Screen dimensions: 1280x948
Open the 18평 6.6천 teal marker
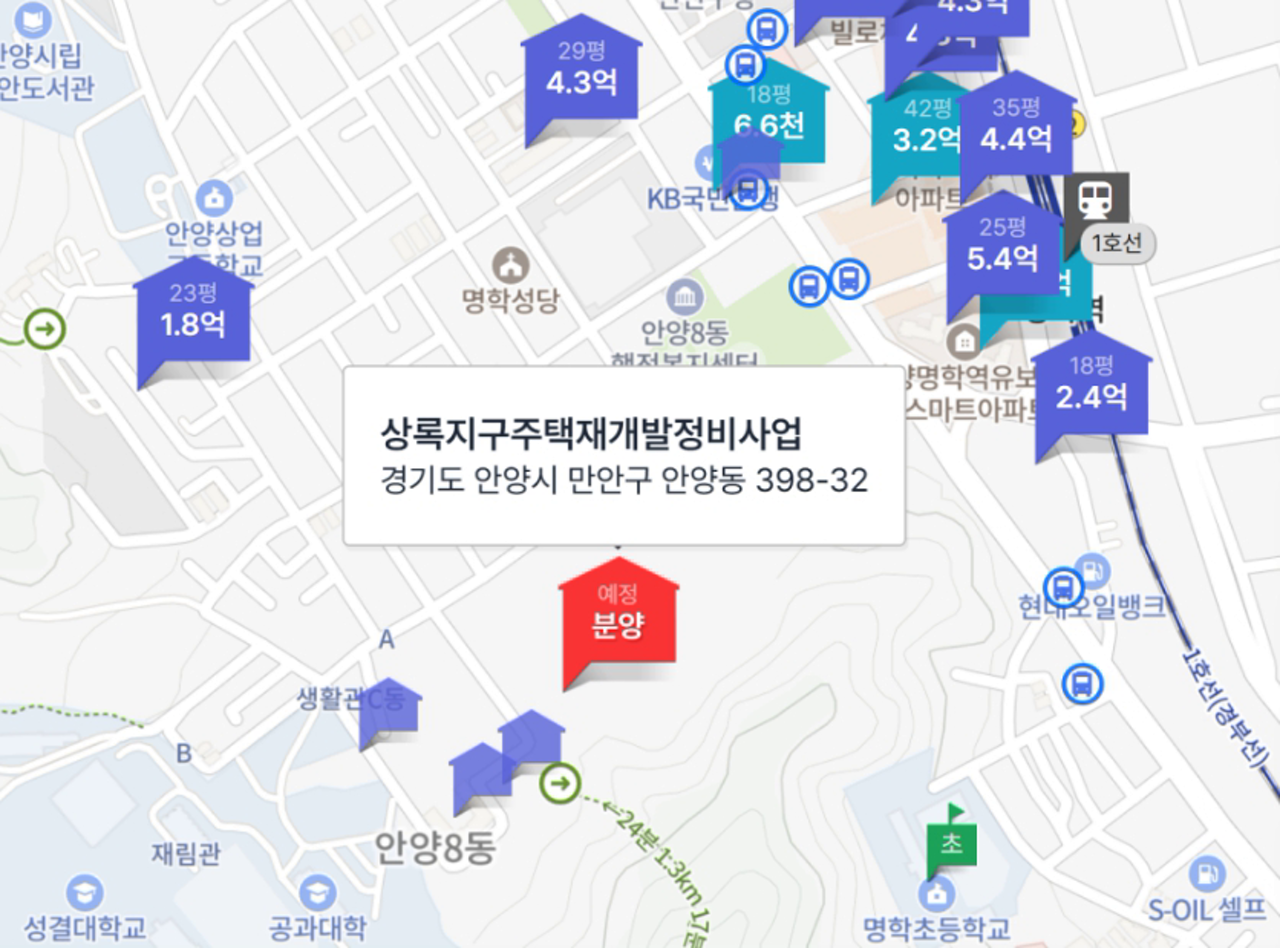(770, 113)
